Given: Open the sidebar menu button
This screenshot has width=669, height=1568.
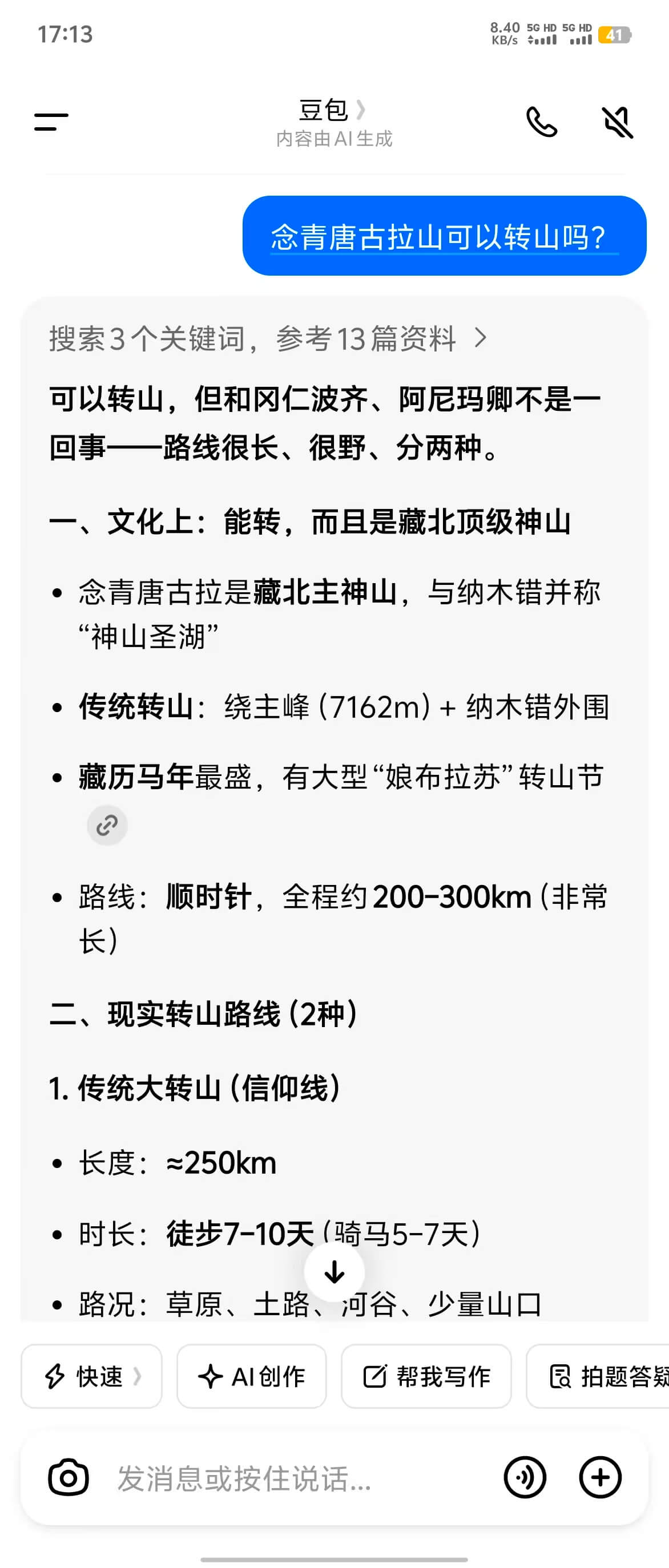Looking at the screenshot, I should coord(51,122).
